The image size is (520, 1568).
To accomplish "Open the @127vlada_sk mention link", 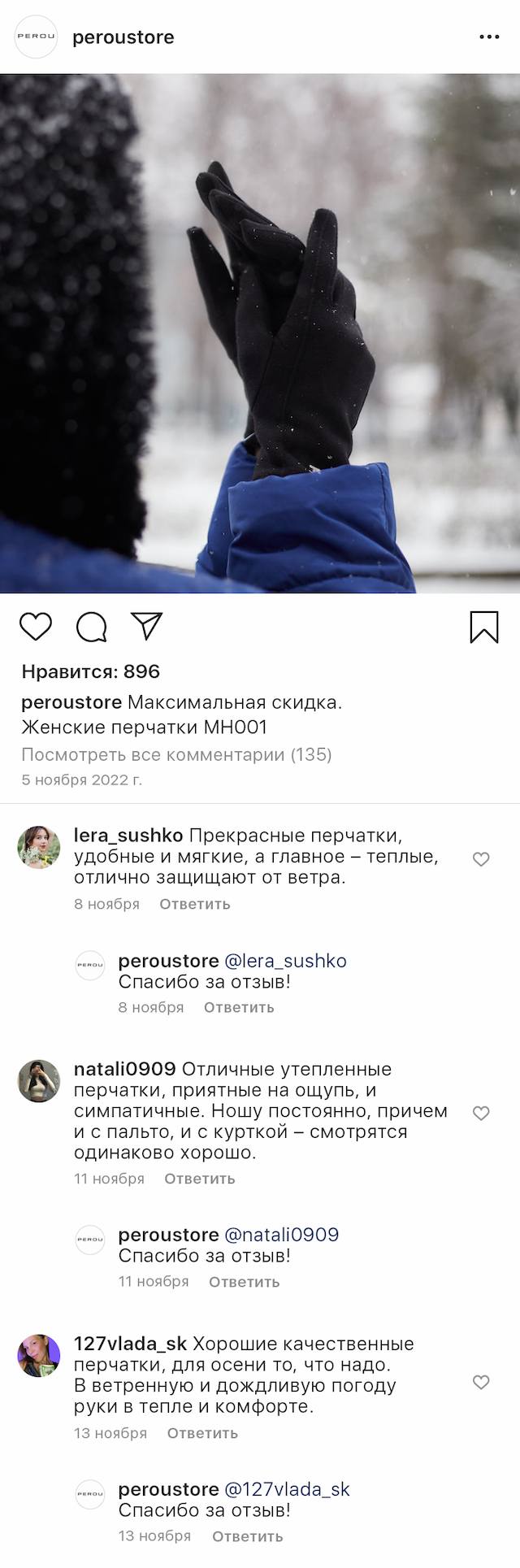I will pyautogui.click(x=287, y=1489).
